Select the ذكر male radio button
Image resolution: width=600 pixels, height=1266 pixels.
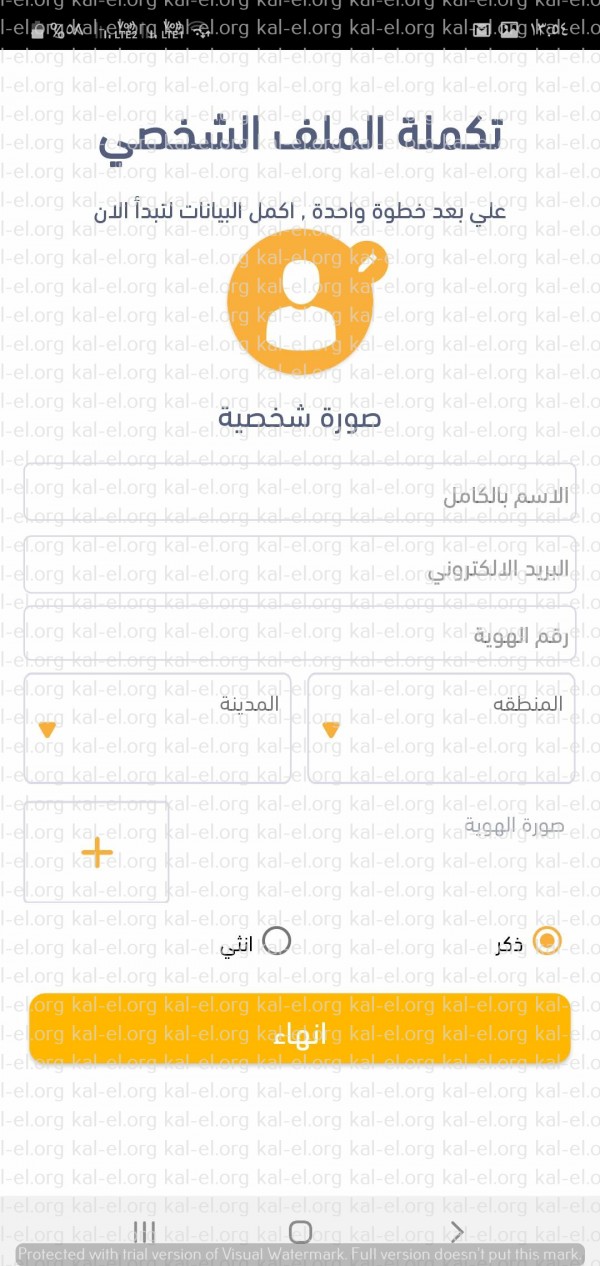pyautogui.click(x=547, y=941)
